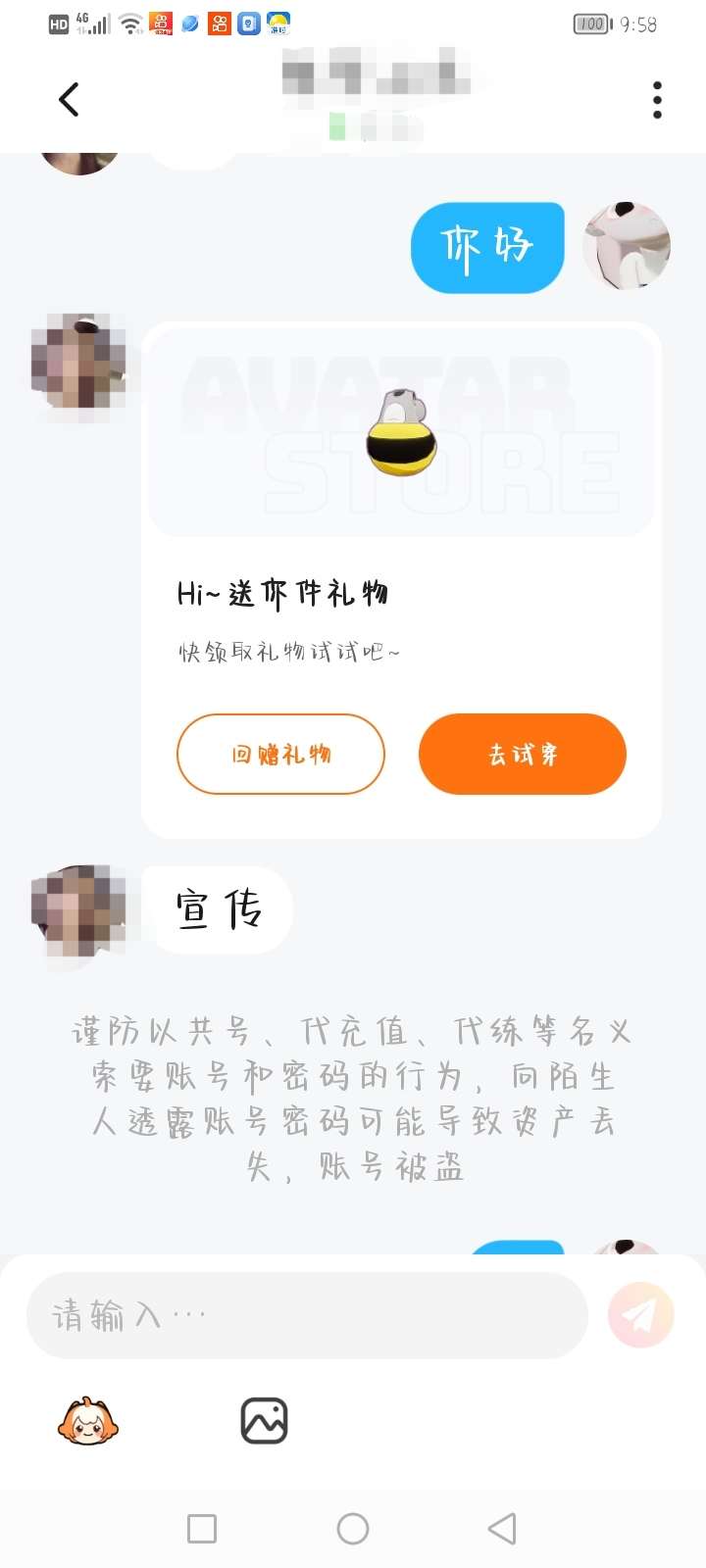Tap 去试穿 to try on the gift
The width and height of the screenshot is (706, 1568).
tap(522, 754)
